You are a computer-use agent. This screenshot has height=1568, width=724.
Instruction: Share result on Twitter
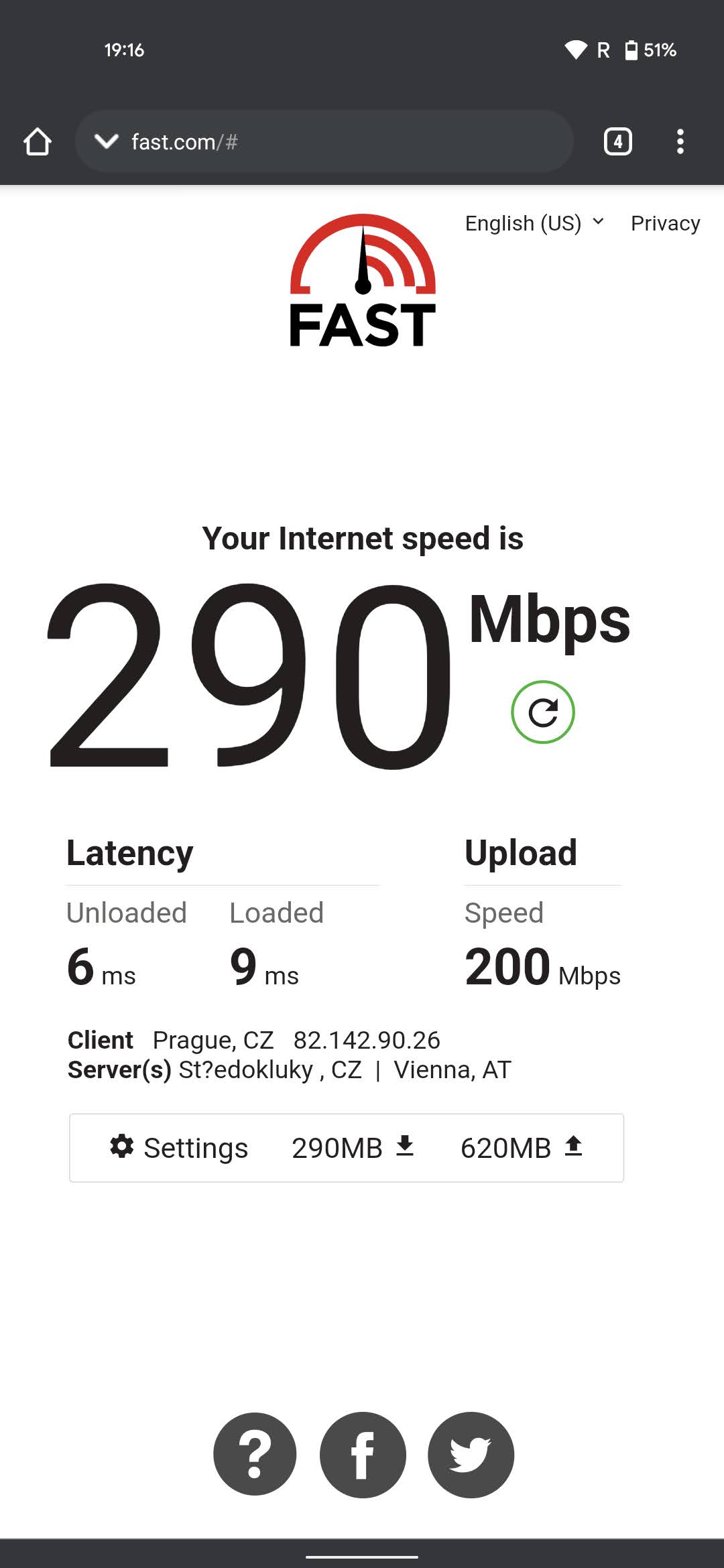point(471,1454)
